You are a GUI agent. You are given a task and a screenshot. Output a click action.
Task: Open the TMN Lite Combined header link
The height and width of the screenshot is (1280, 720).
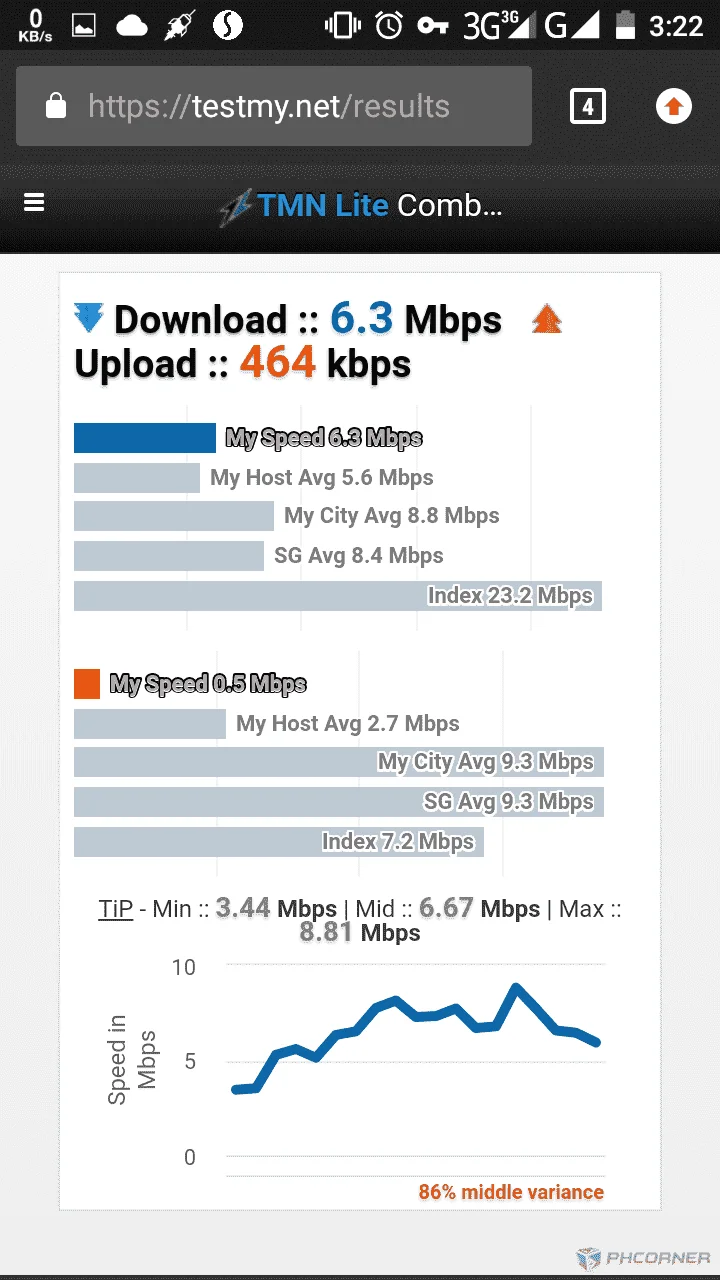(x=360, y=206)
